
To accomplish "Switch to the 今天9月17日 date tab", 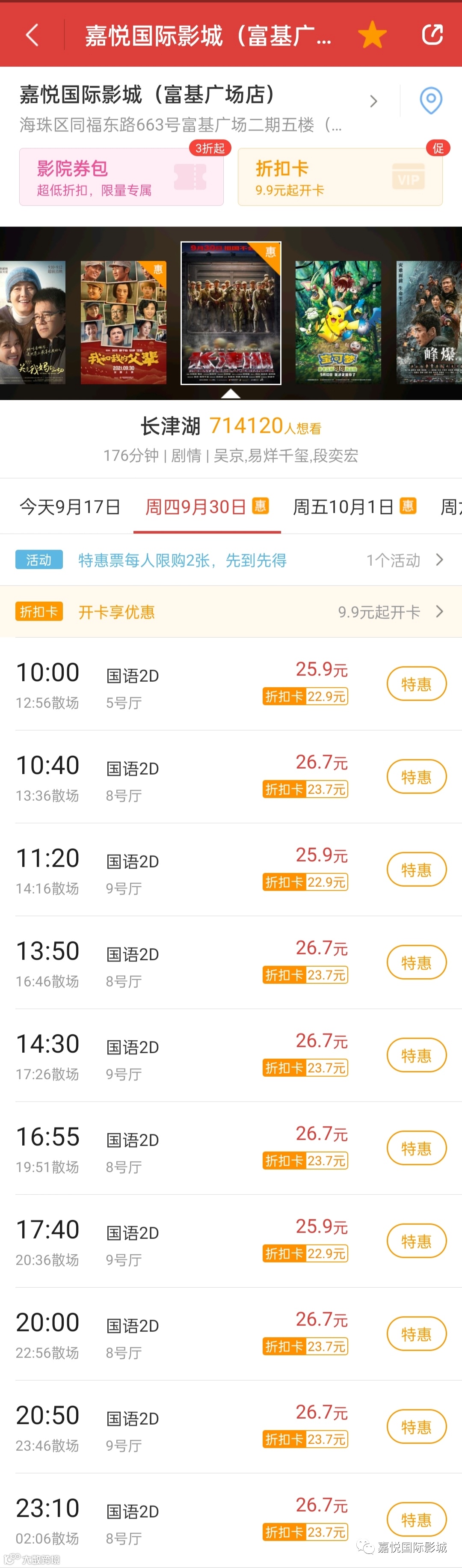I will (70, 506).
